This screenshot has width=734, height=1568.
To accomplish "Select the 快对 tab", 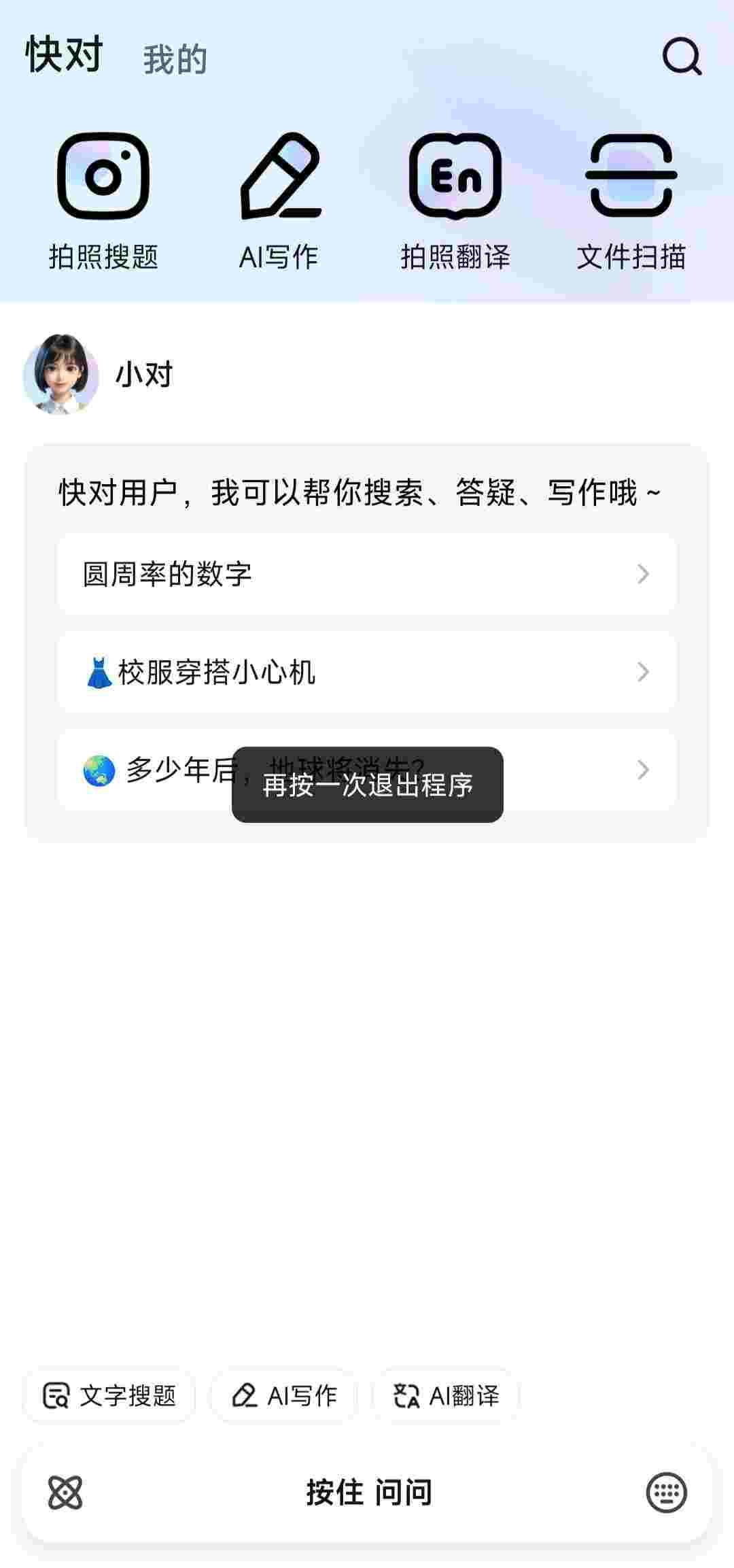I will pos(65,55).
